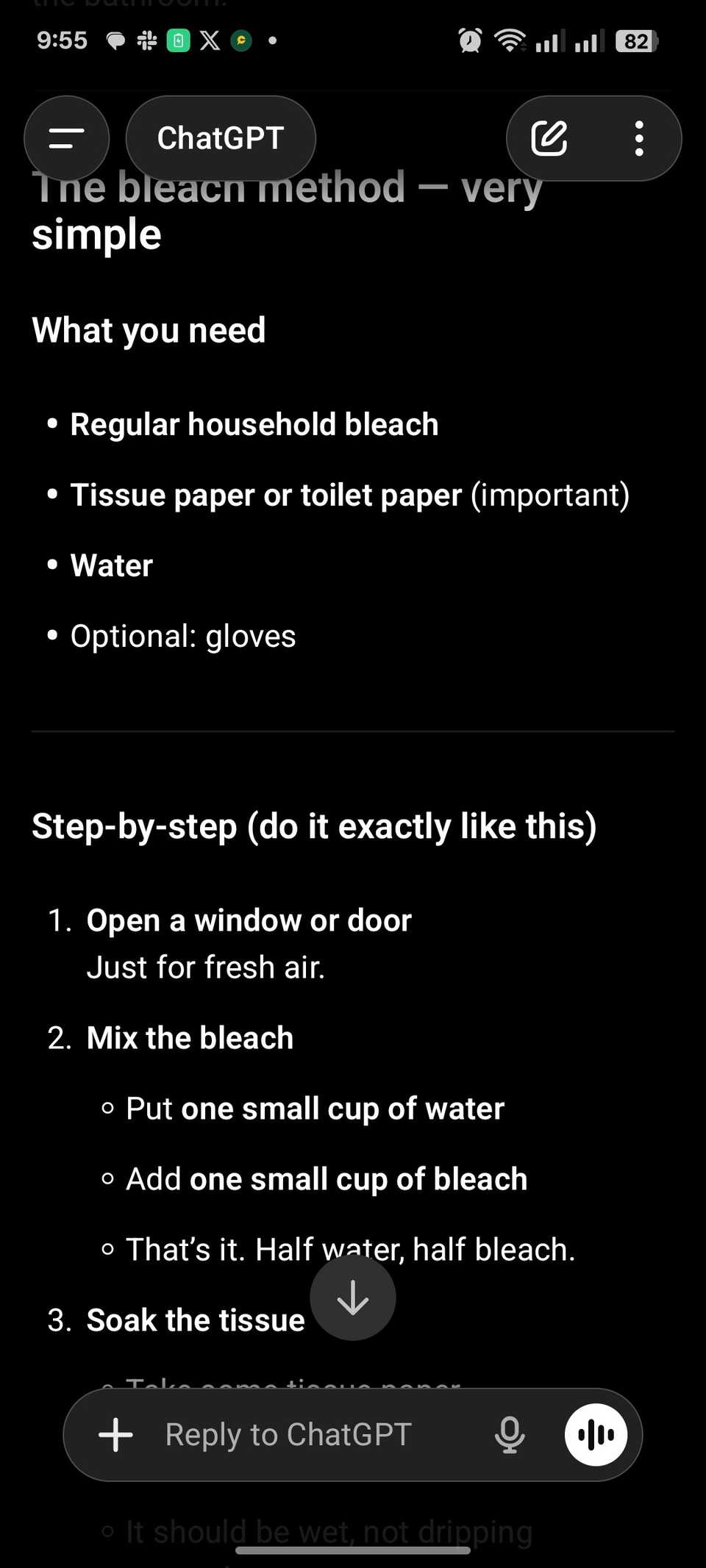Tap the microphone dictation icon

pyautogui.click(x=510, y=1434)
